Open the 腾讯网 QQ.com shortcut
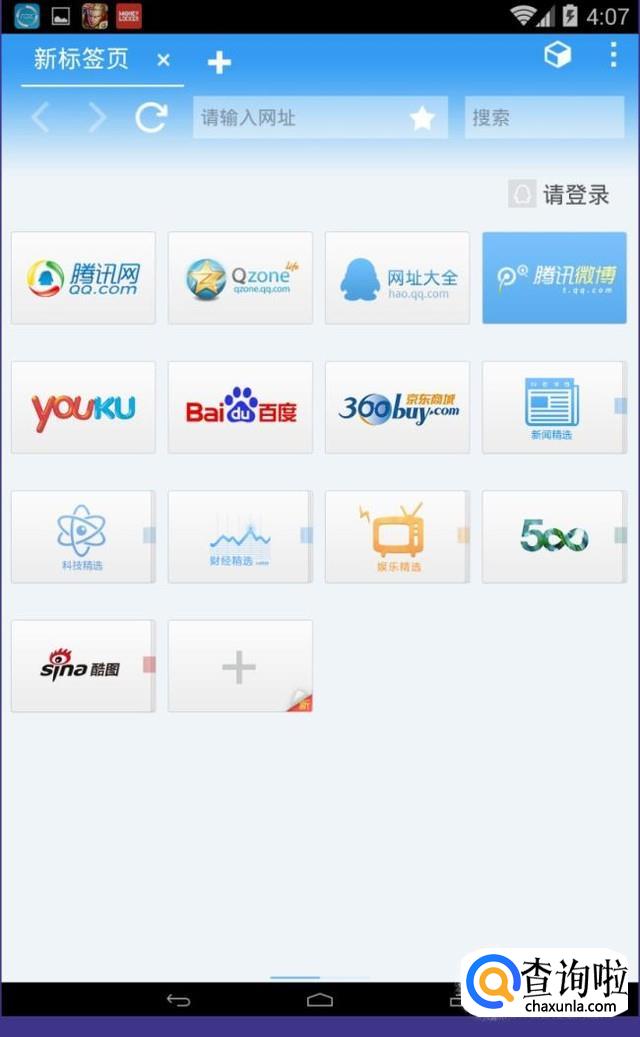 pos(83,278)
